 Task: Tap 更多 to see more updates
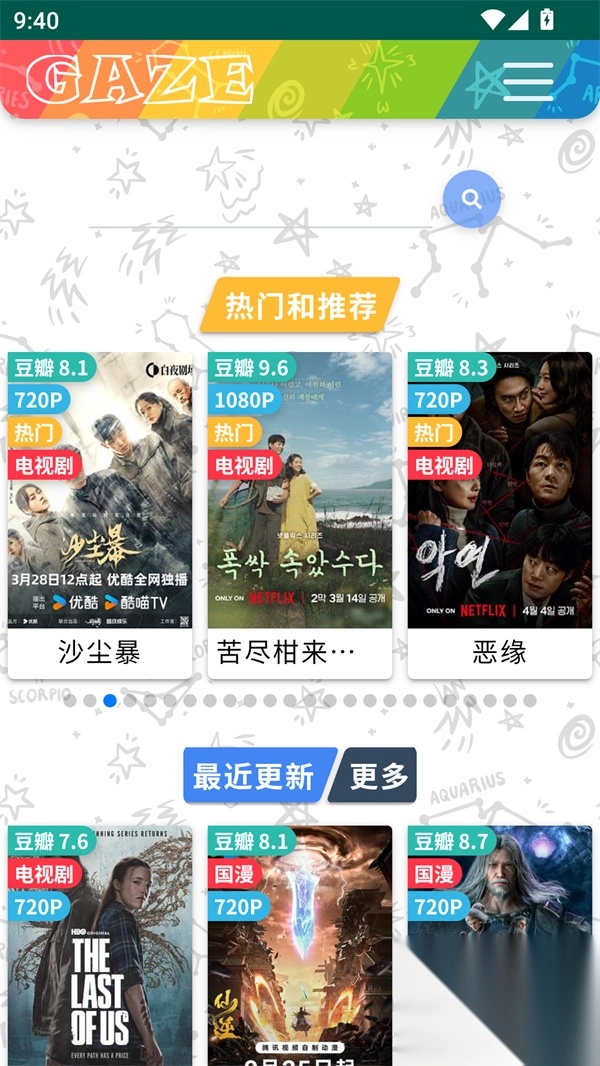(379, 776)
